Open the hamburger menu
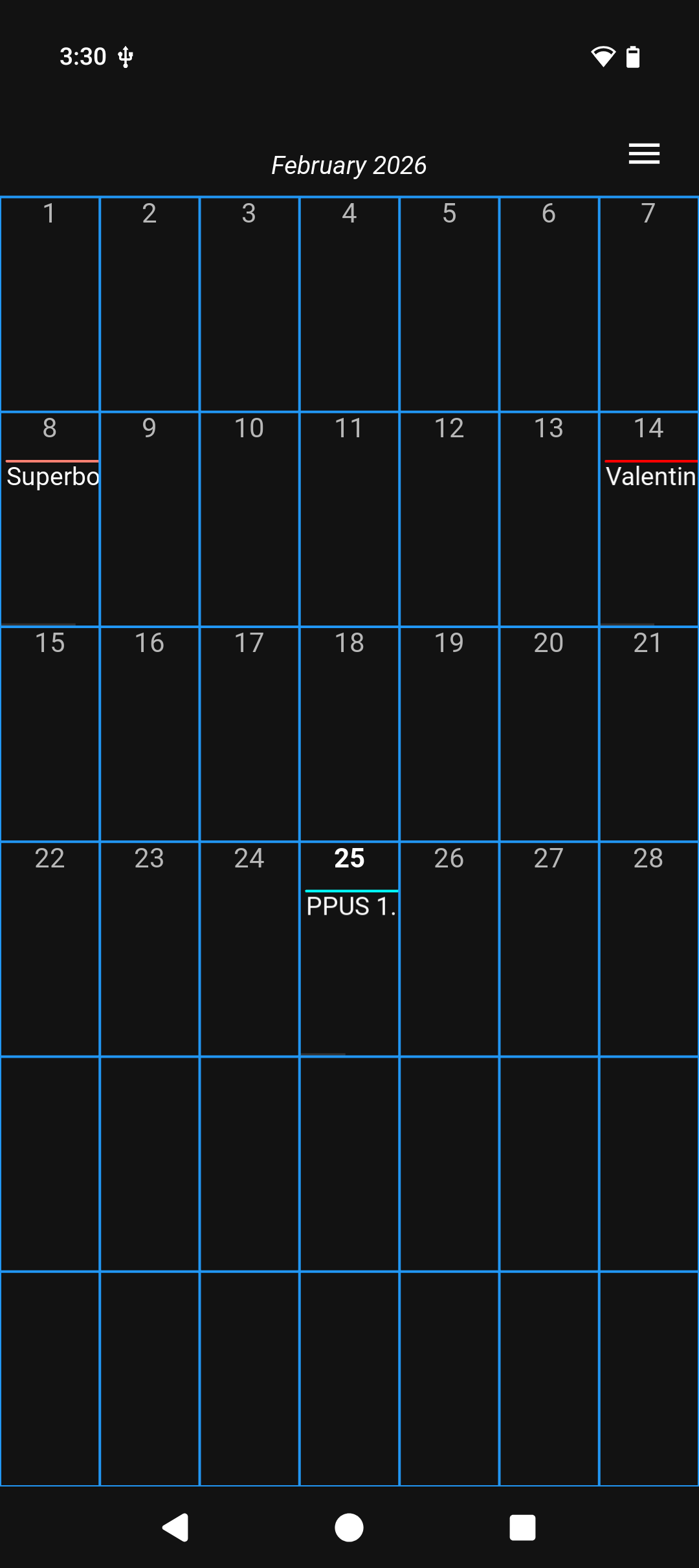699x1568 pixels. (644, 154)
